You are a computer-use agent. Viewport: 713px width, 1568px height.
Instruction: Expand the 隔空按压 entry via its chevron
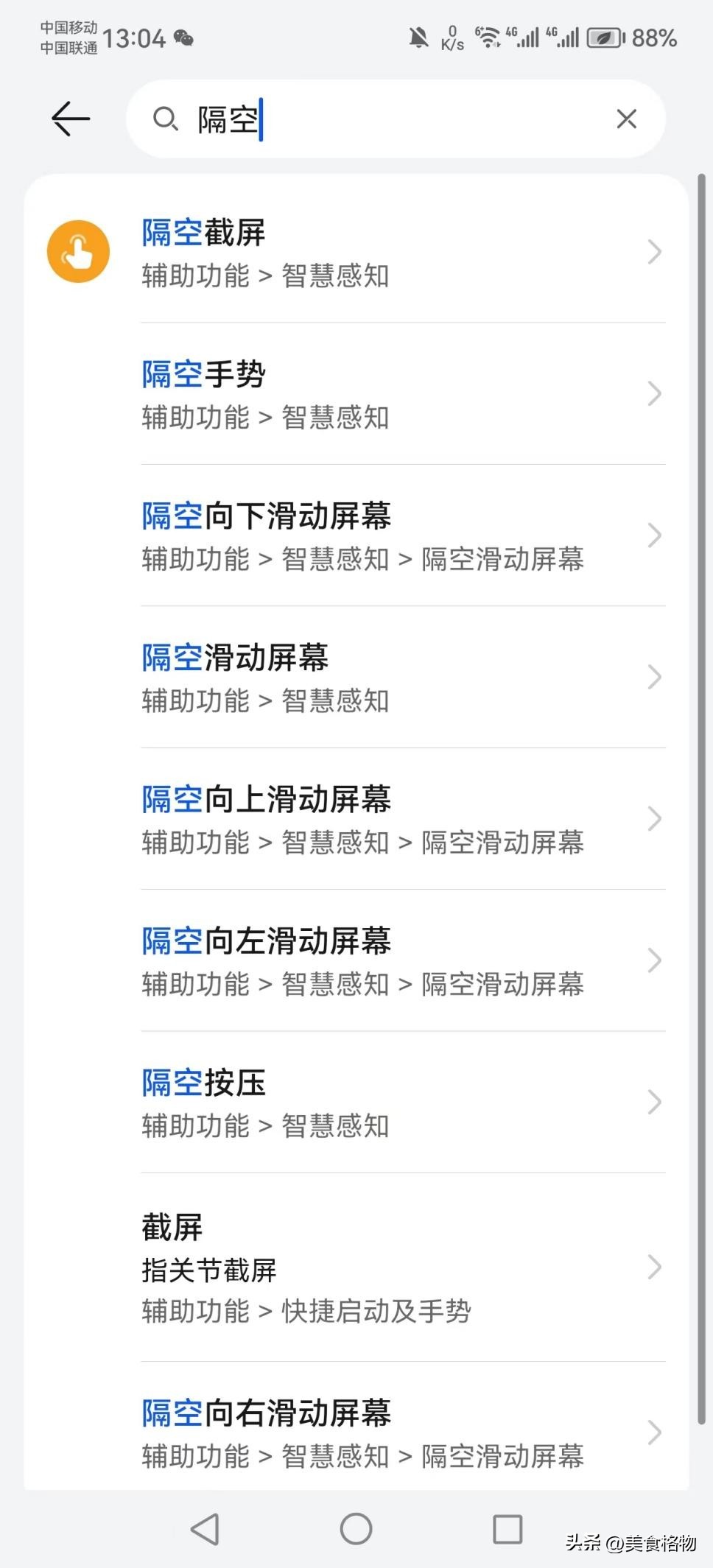tap(654, 1101)
